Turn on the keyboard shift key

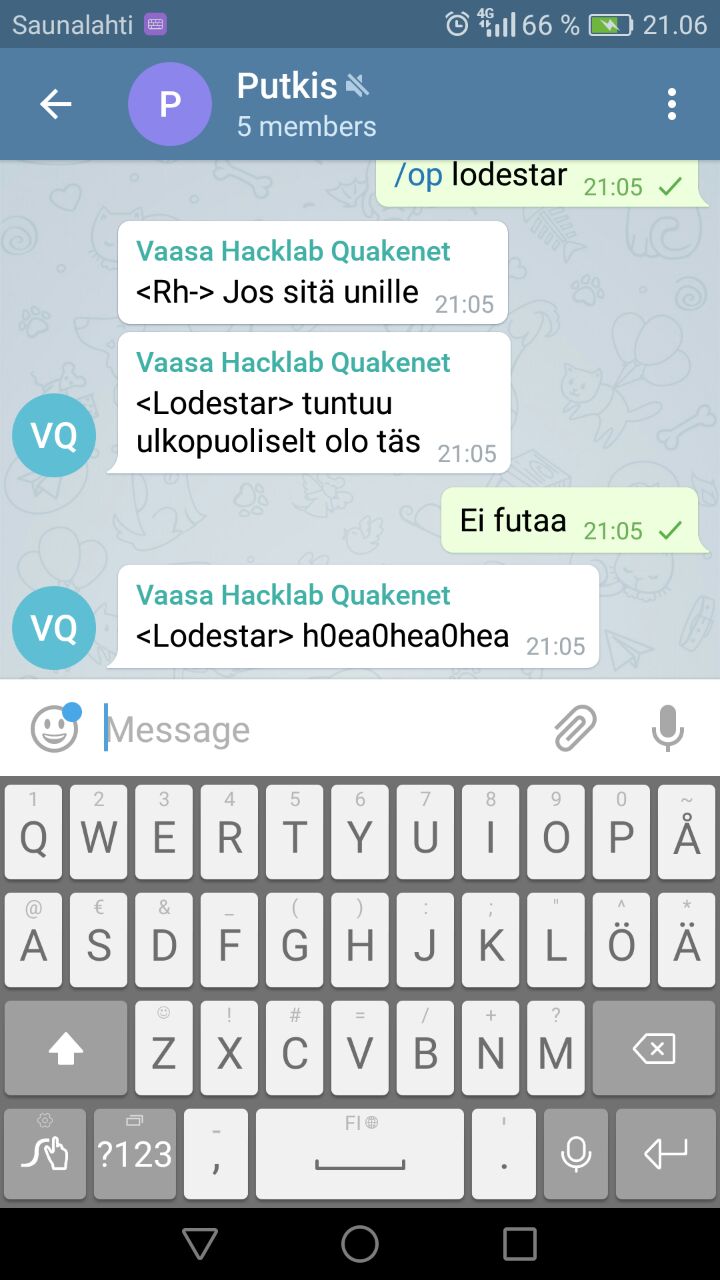(66, 1049)
